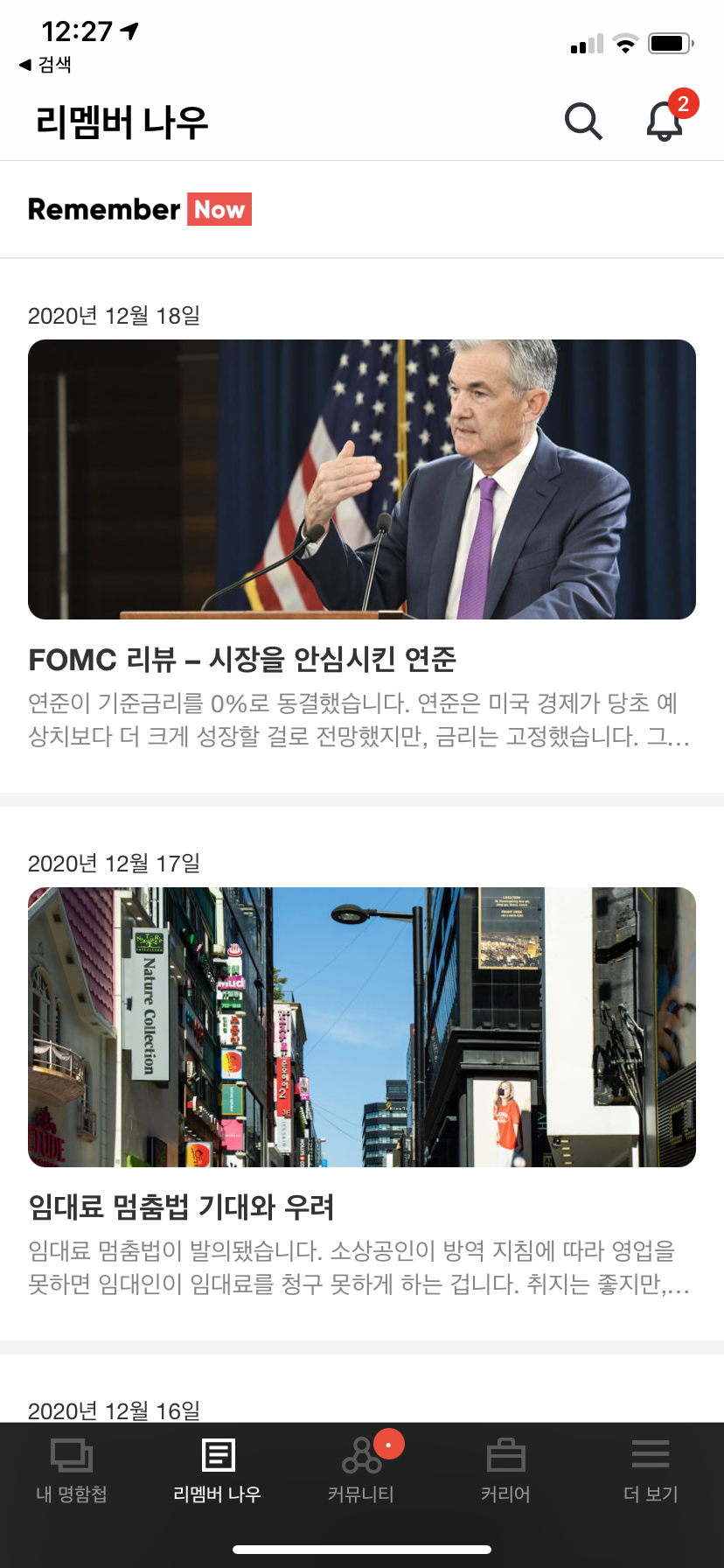Screen dimensions: 724x1568
Task: Open notifications via the bell icon
Action: pos(663,125)
